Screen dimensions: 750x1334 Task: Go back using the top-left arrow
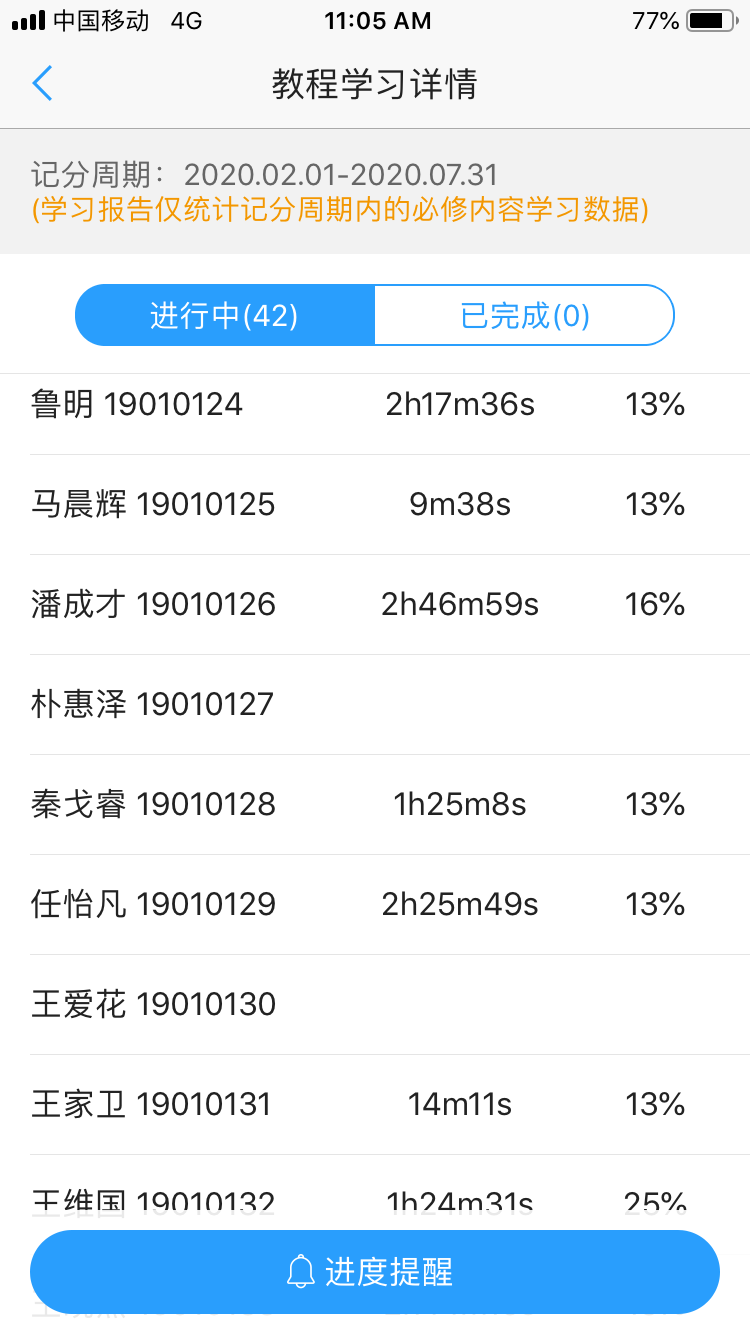[42, 84]
